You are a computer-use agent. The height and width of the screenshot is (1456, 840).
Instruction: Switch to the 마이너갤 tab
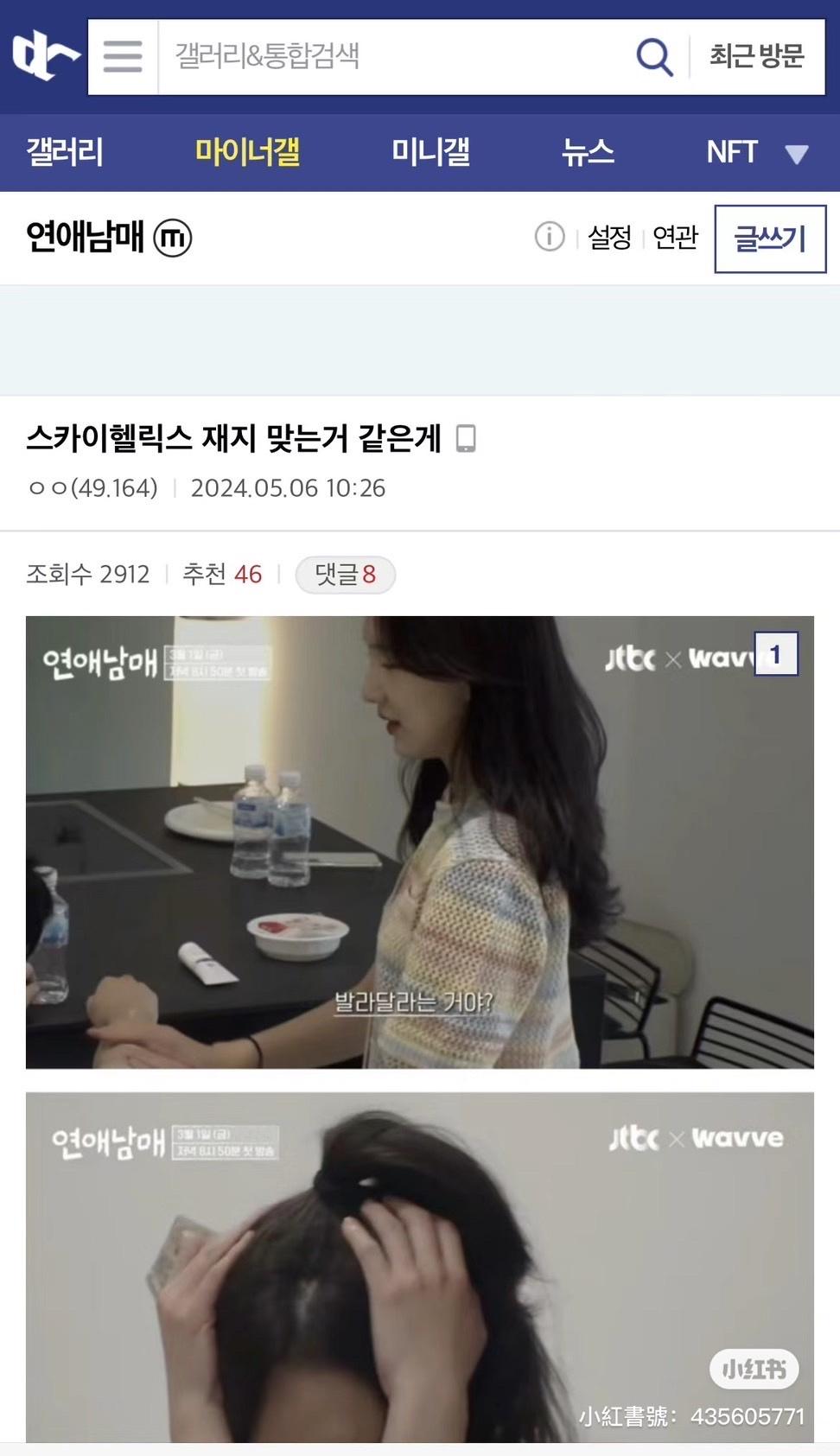[x=247, y=153]
